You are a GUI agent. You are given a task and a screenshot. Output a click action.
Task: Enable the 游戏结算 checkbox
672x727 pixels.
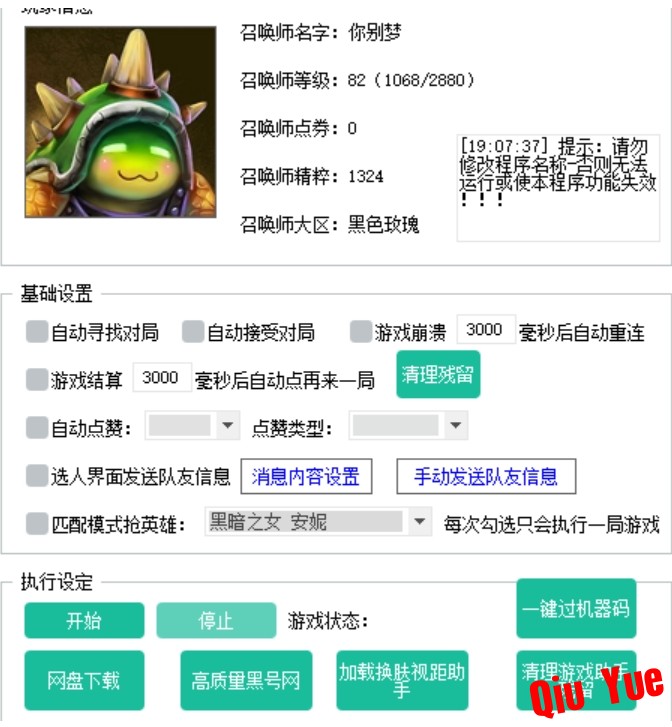[x=37, y=379]
